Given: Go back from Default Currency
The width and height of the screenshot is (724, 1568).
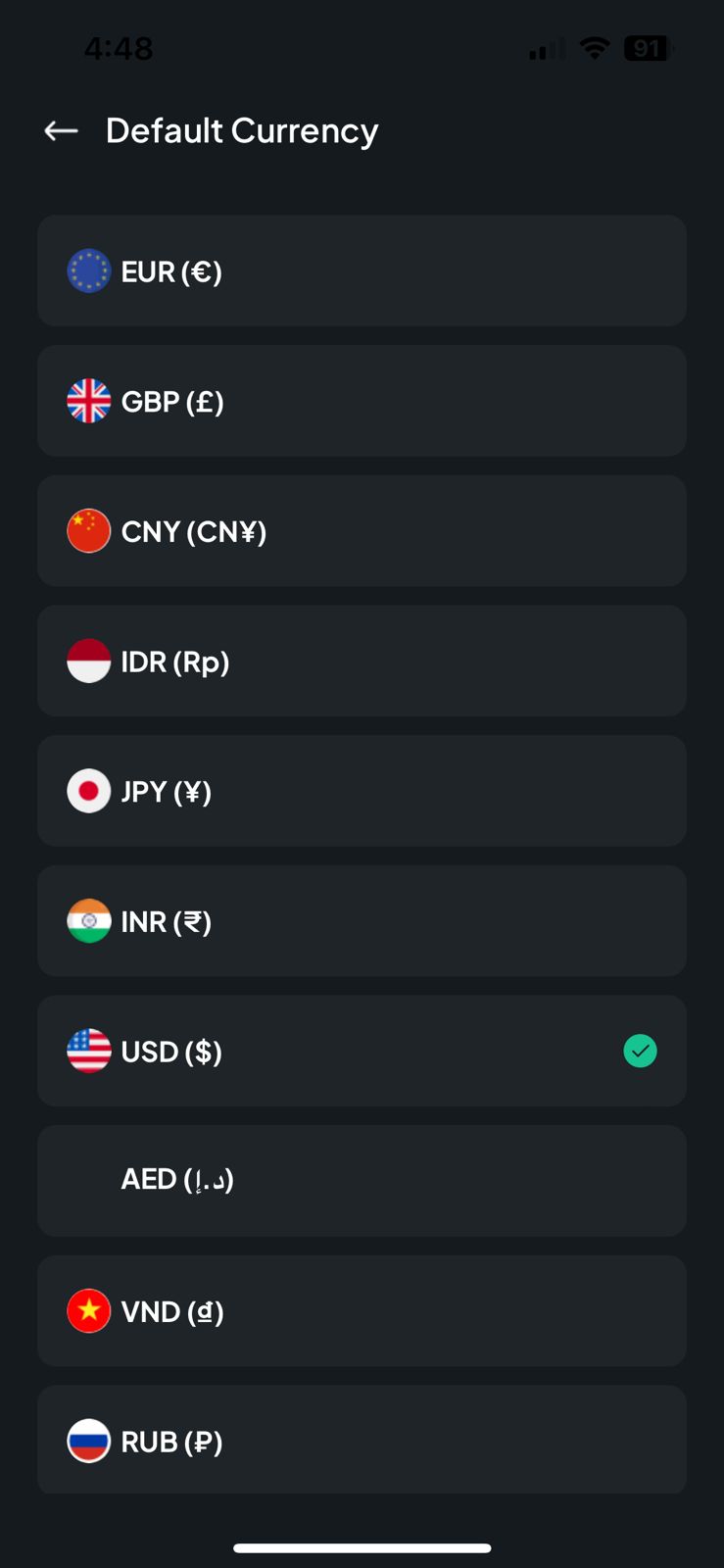Looking at the screenshot, I should click(61, 130).
